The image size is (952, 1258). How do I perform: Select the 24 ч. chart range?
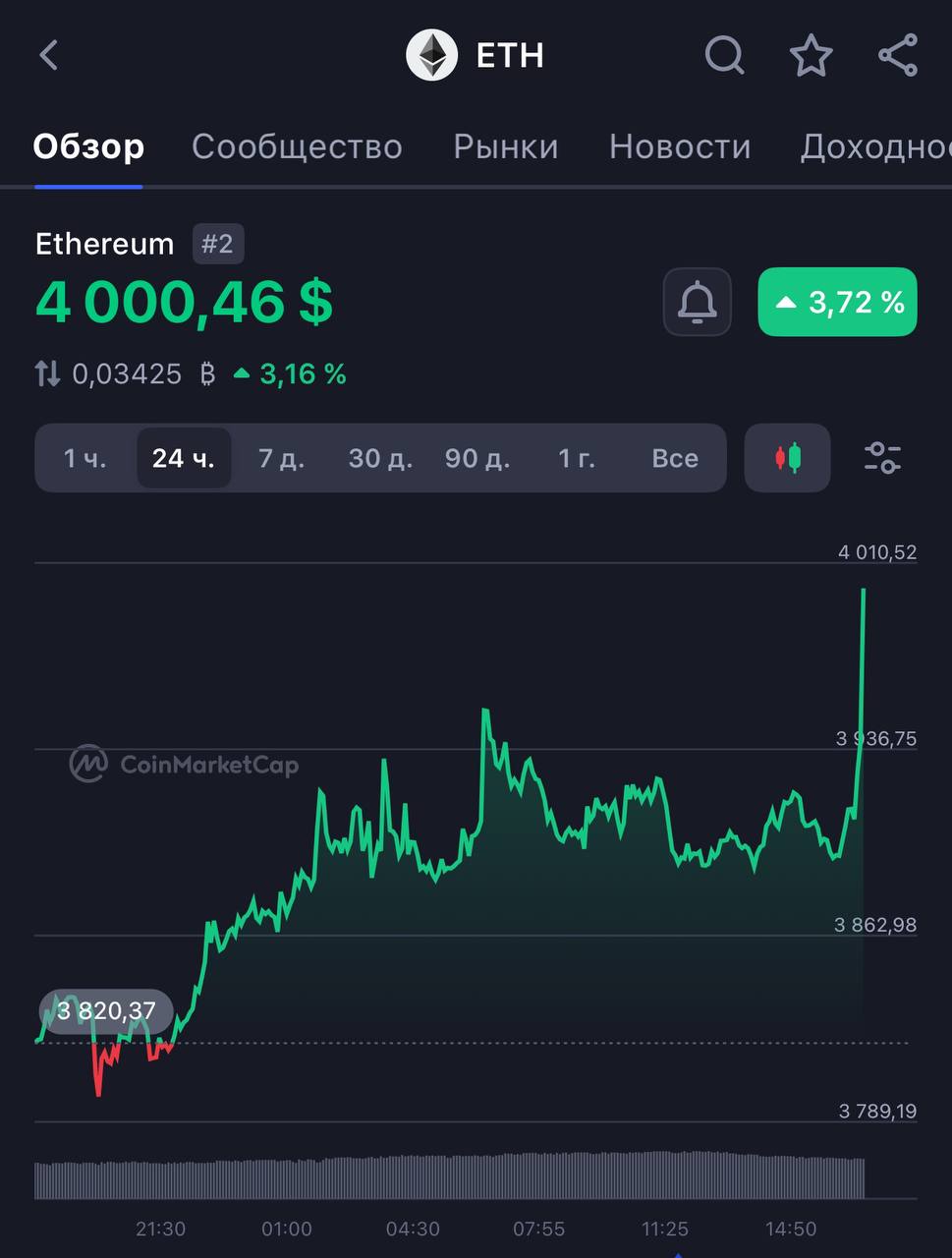click(x=184, y=458)
